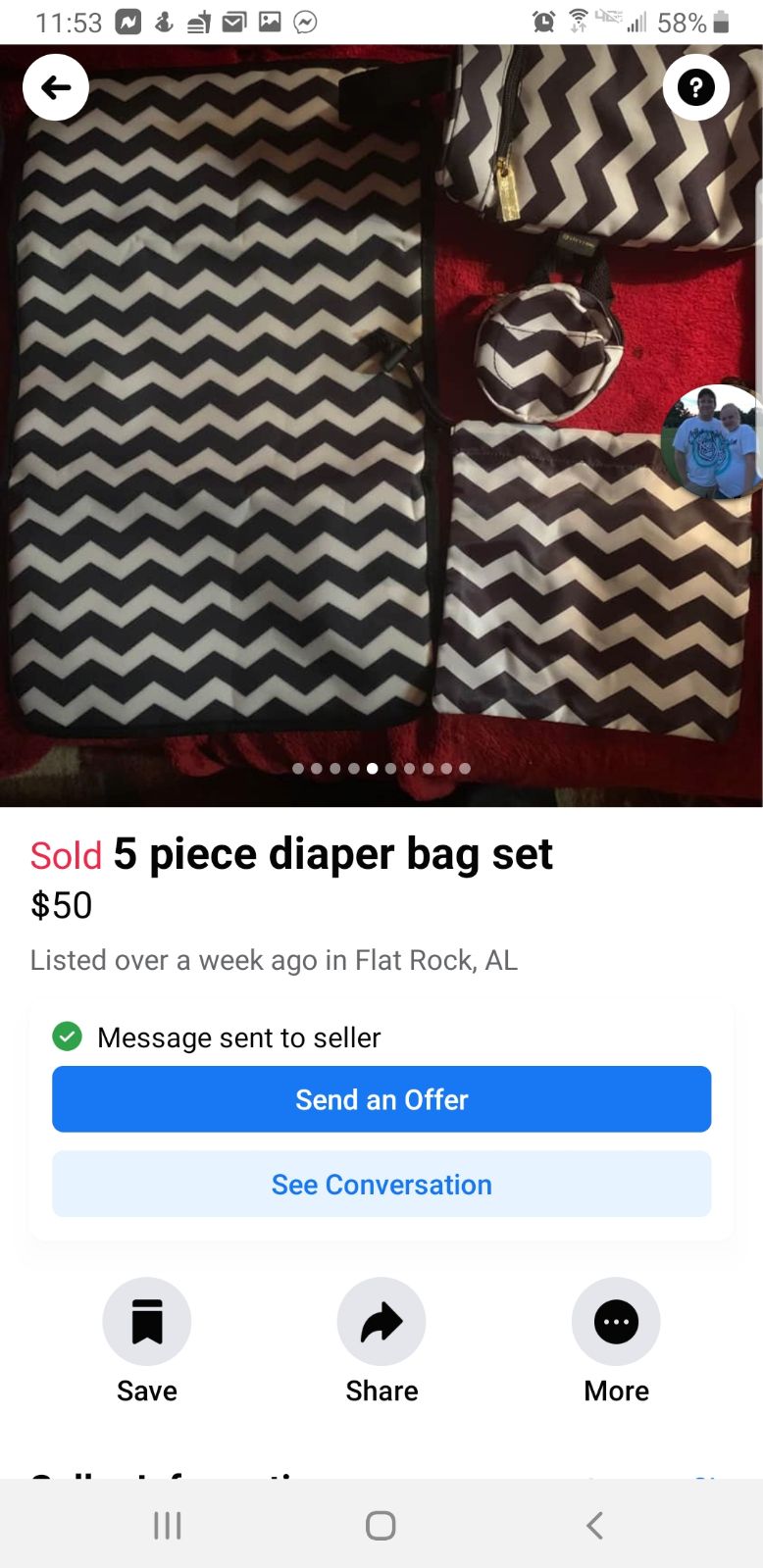Open recent apps from navigation bar
The image size is (763, 1568).
168,1525
